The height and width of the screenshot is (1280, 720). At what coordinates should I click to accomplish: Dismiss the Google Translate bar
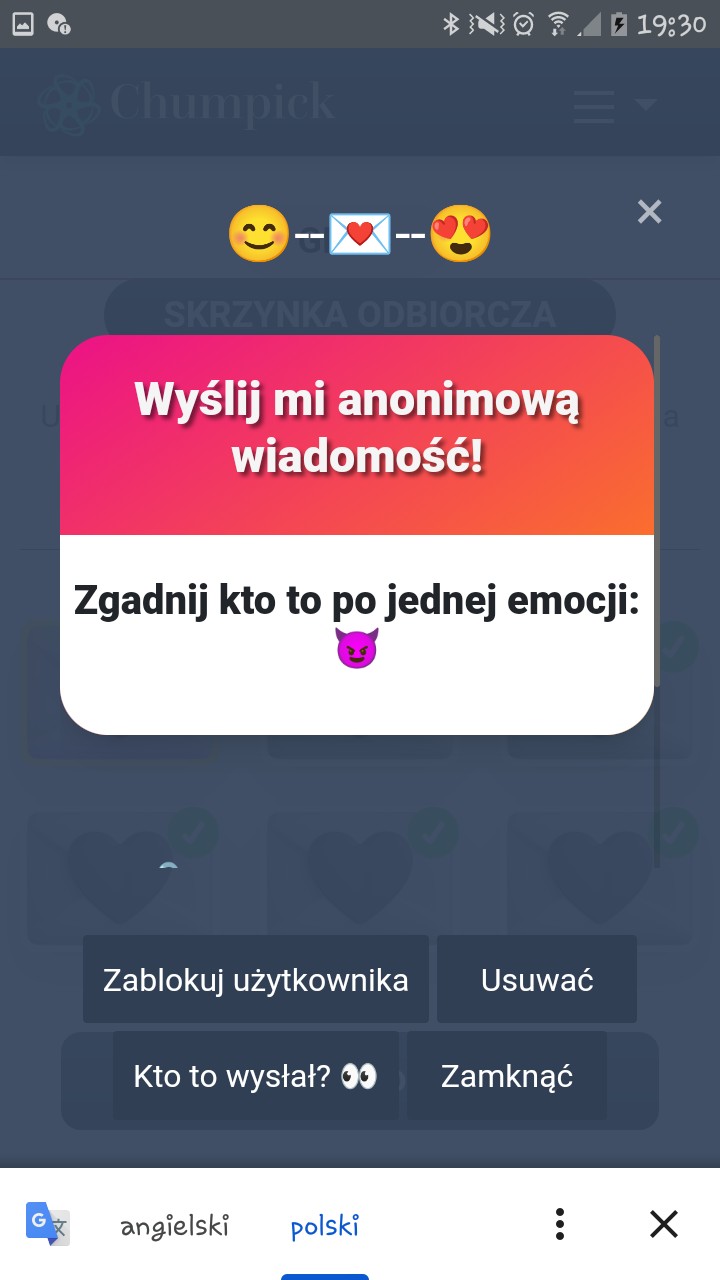[664, 1224]
